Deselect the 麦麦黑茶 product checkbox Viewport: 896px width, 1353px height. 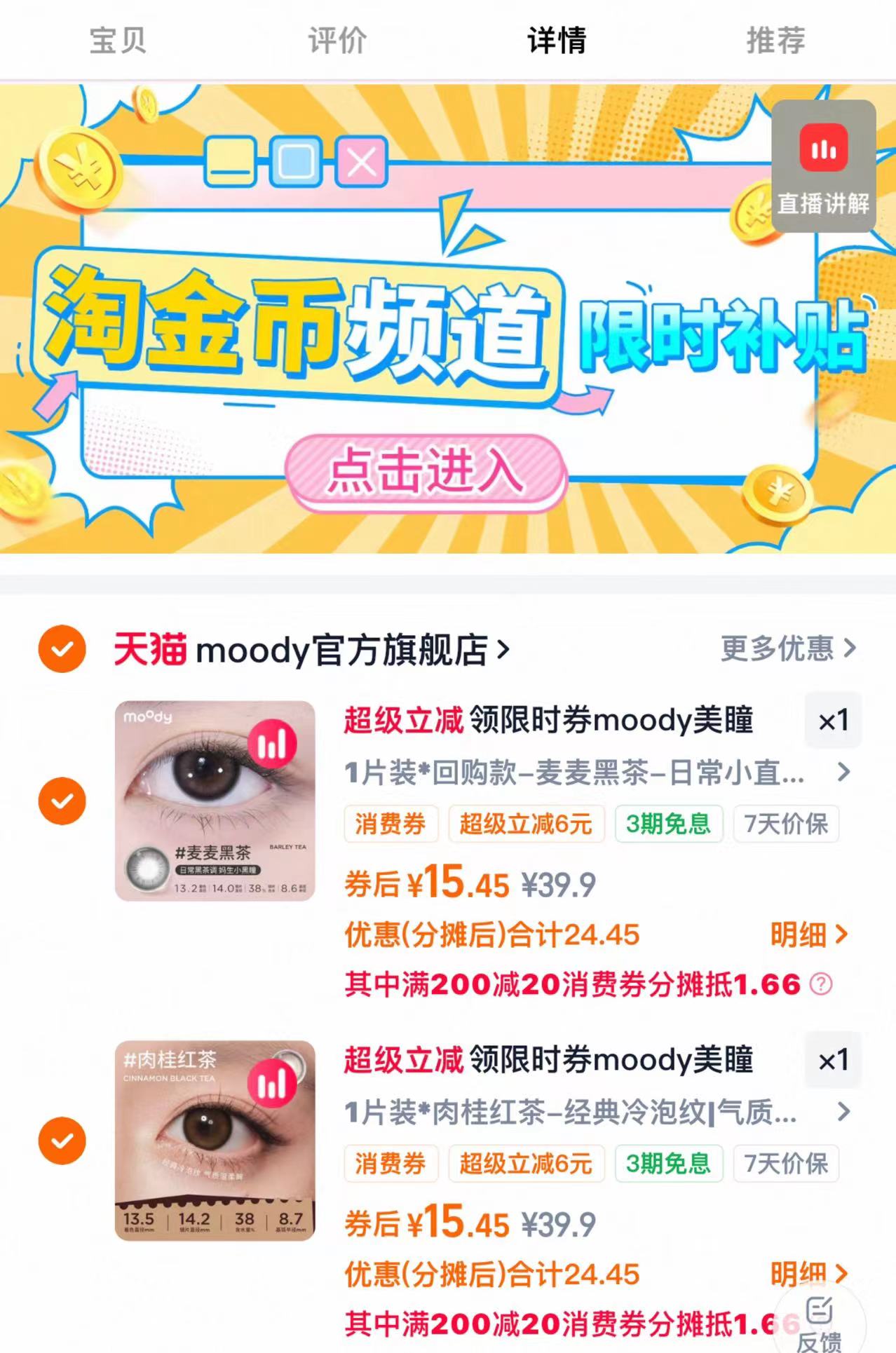coord(62,801)
